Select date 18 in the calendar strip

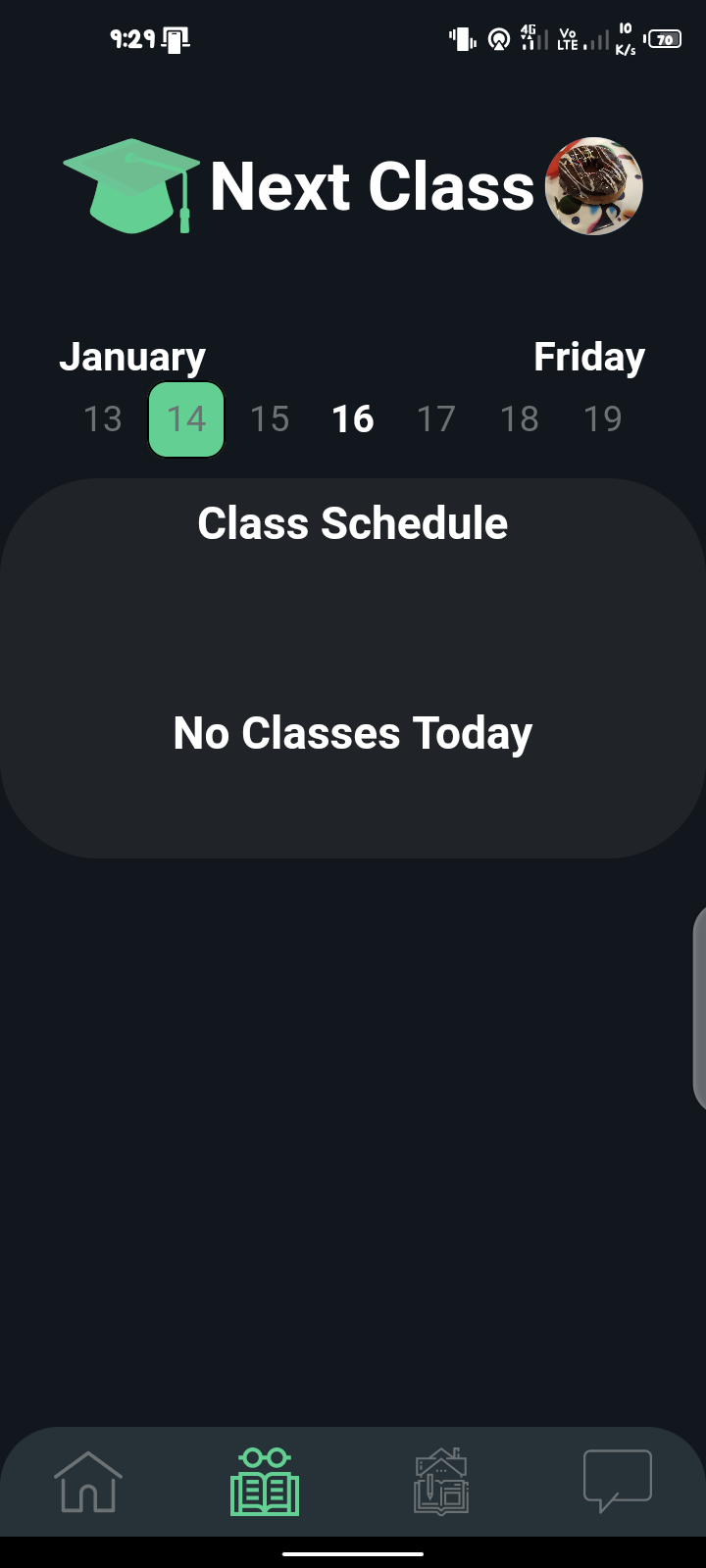(x=520, y=419)
